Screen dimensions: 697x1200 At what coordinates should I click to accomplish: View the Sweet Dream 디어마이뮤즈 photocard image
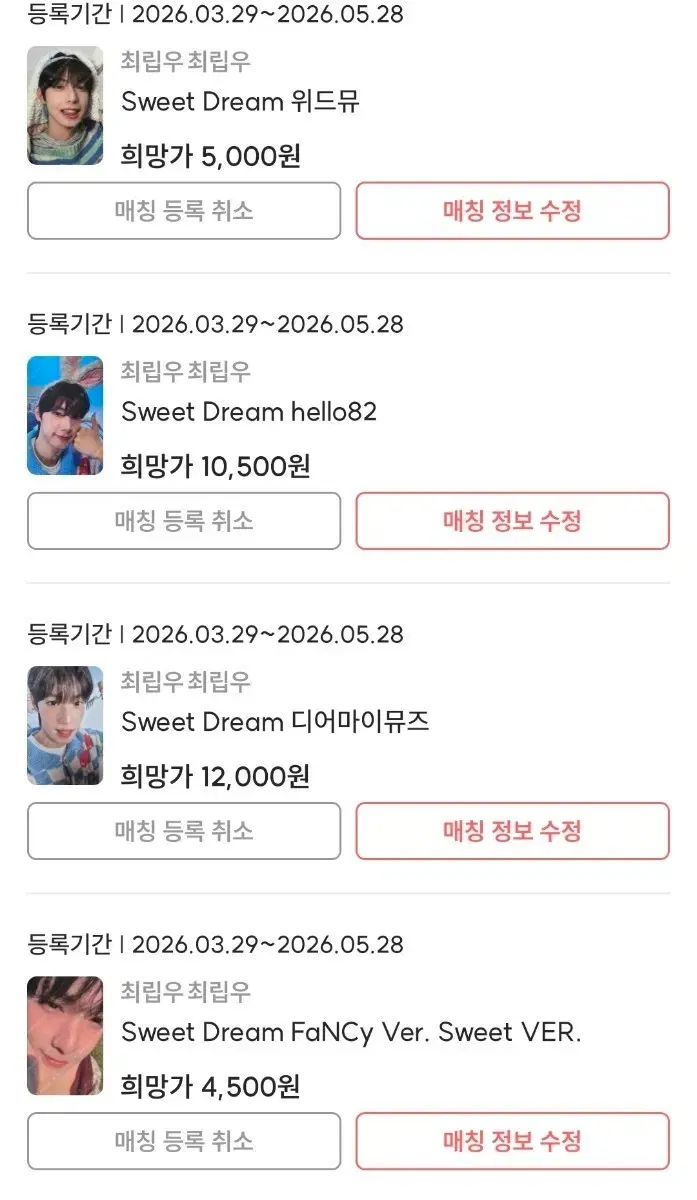[65, 725]
